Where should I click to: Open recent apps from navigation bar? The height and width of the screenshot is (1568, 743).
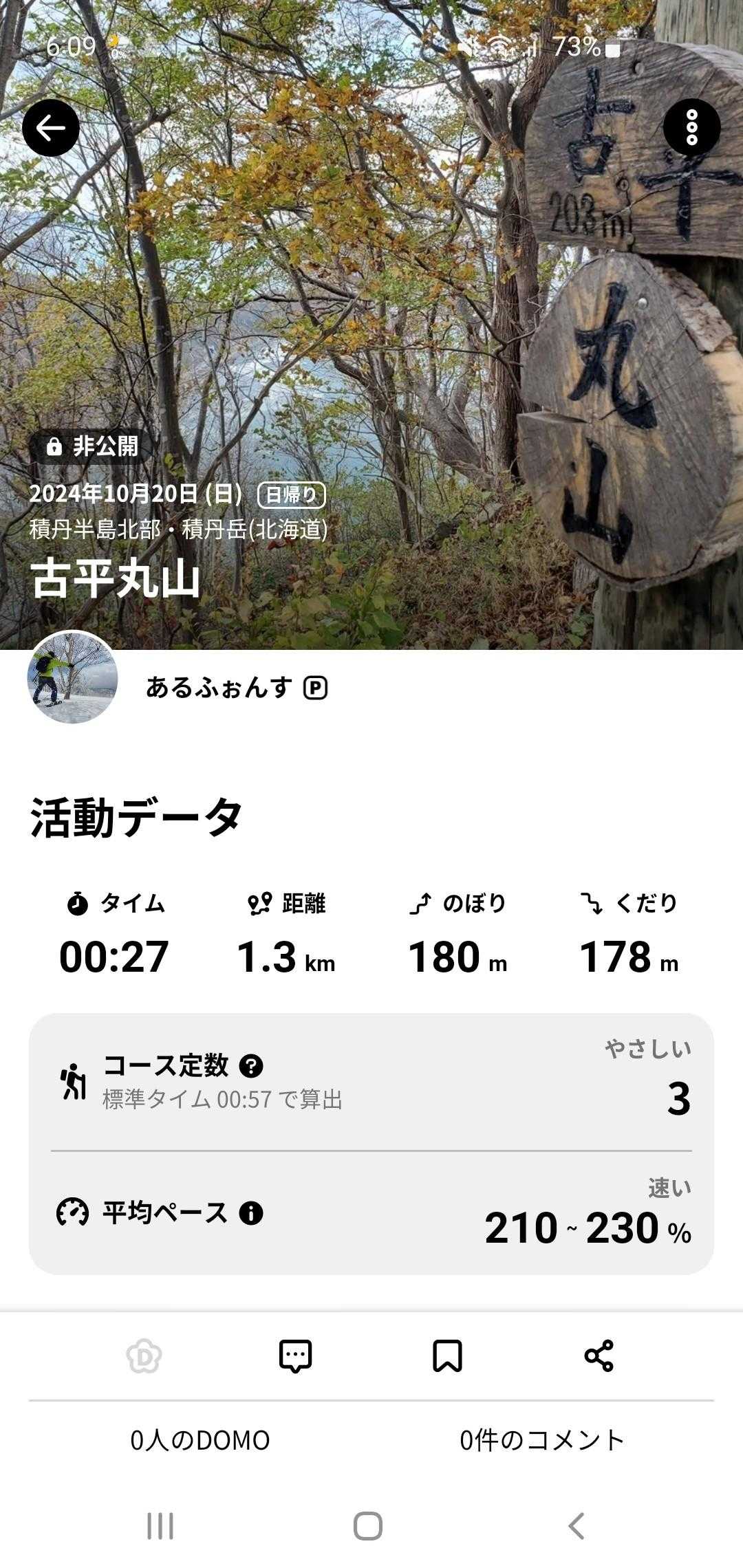click(x=160, y=1526)
